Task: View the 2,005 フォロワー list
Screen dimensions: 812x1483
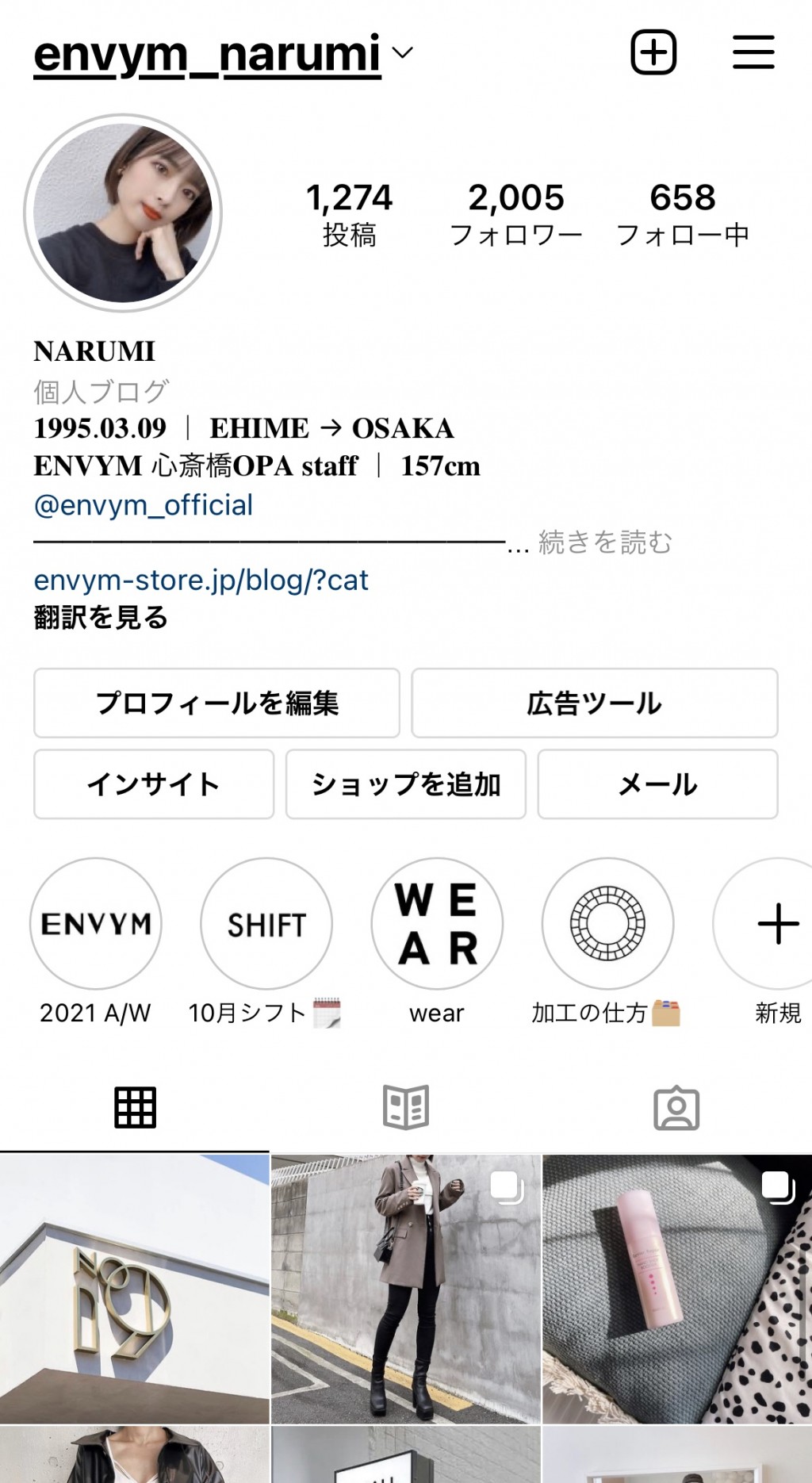Action: pyautogui.click(x=516, y=214)
